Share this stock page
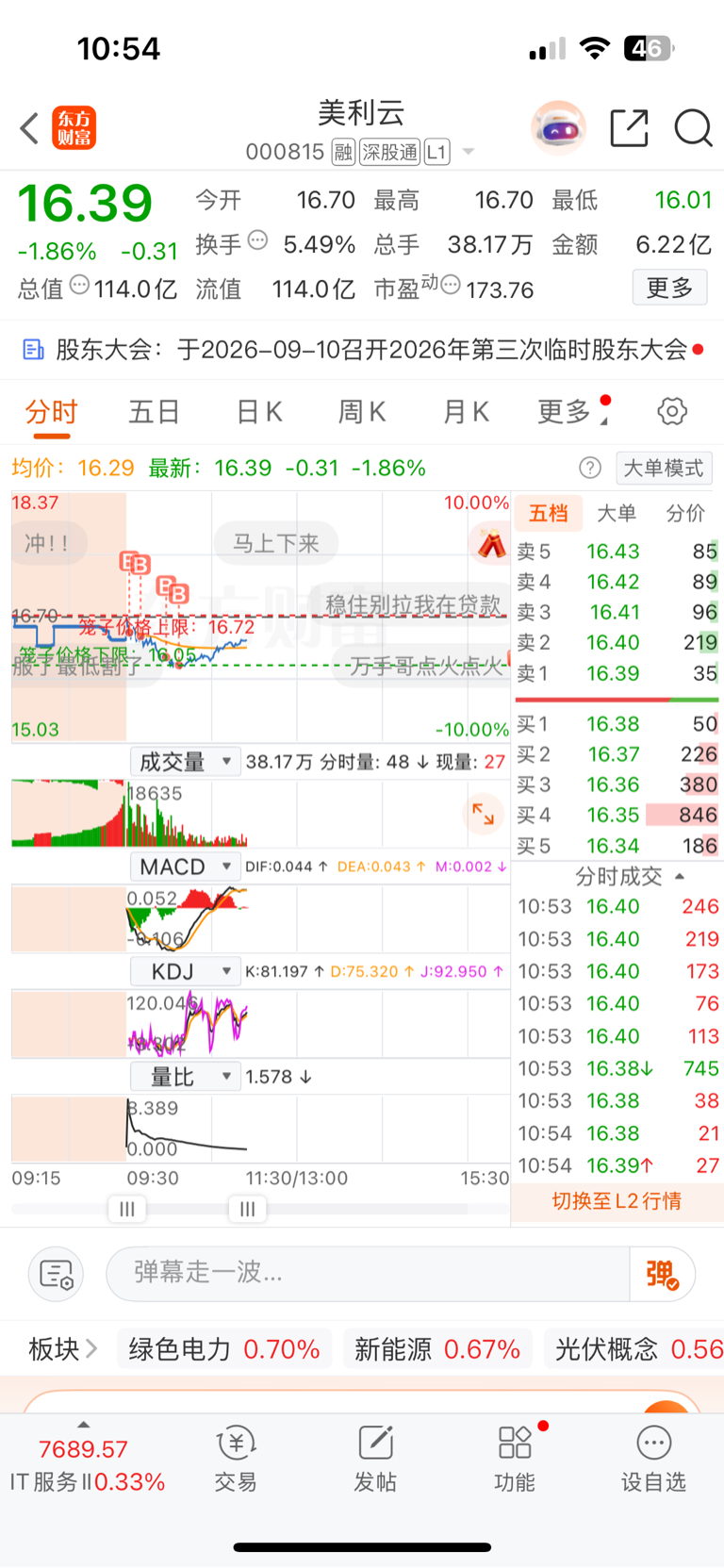Screen dimensions: 724x1568 [629, 128]
